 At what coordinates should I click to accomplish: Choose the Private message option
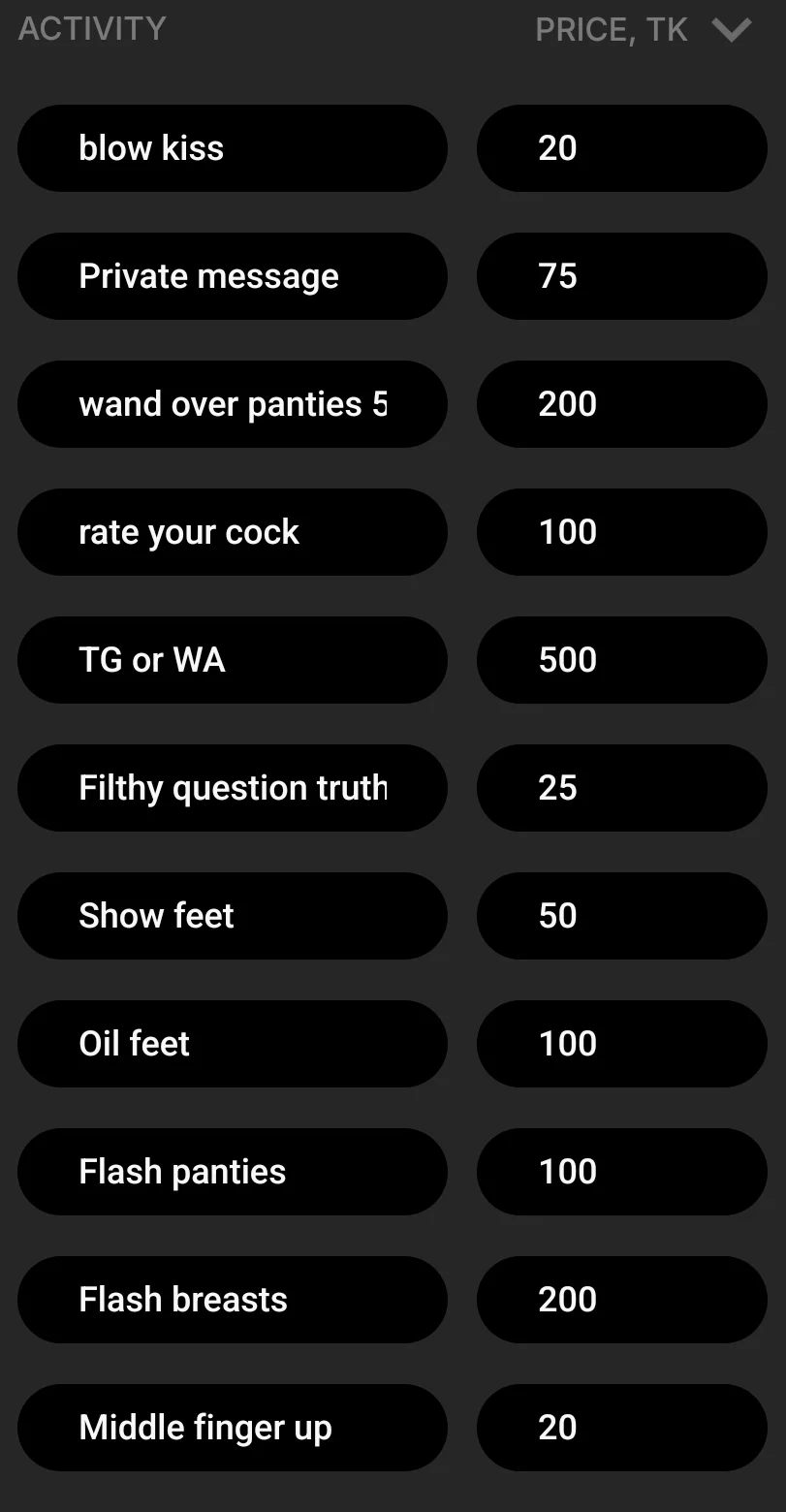233,276
